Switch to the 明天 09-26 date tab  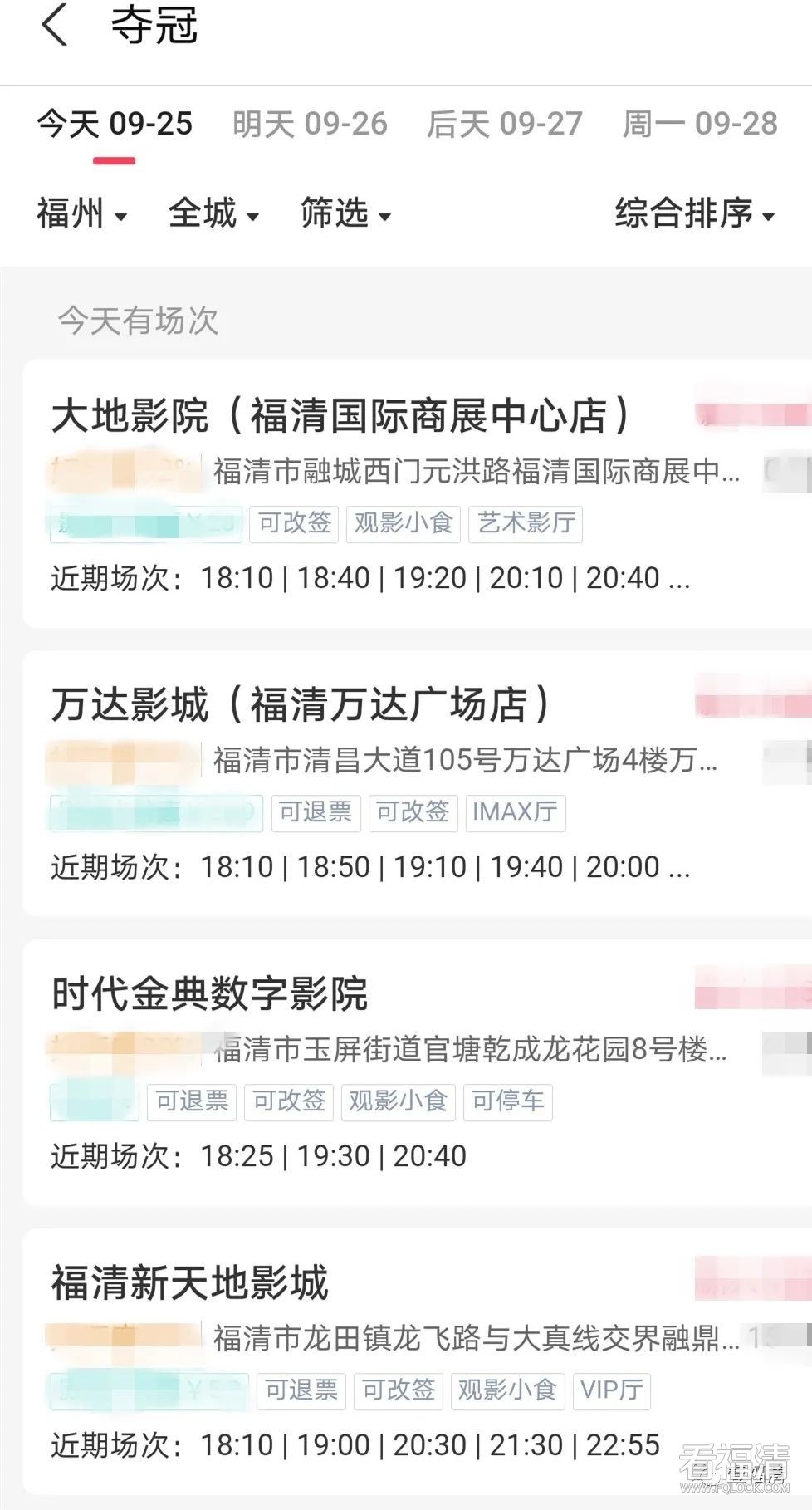pyautogui.click(x=310, y=125)
